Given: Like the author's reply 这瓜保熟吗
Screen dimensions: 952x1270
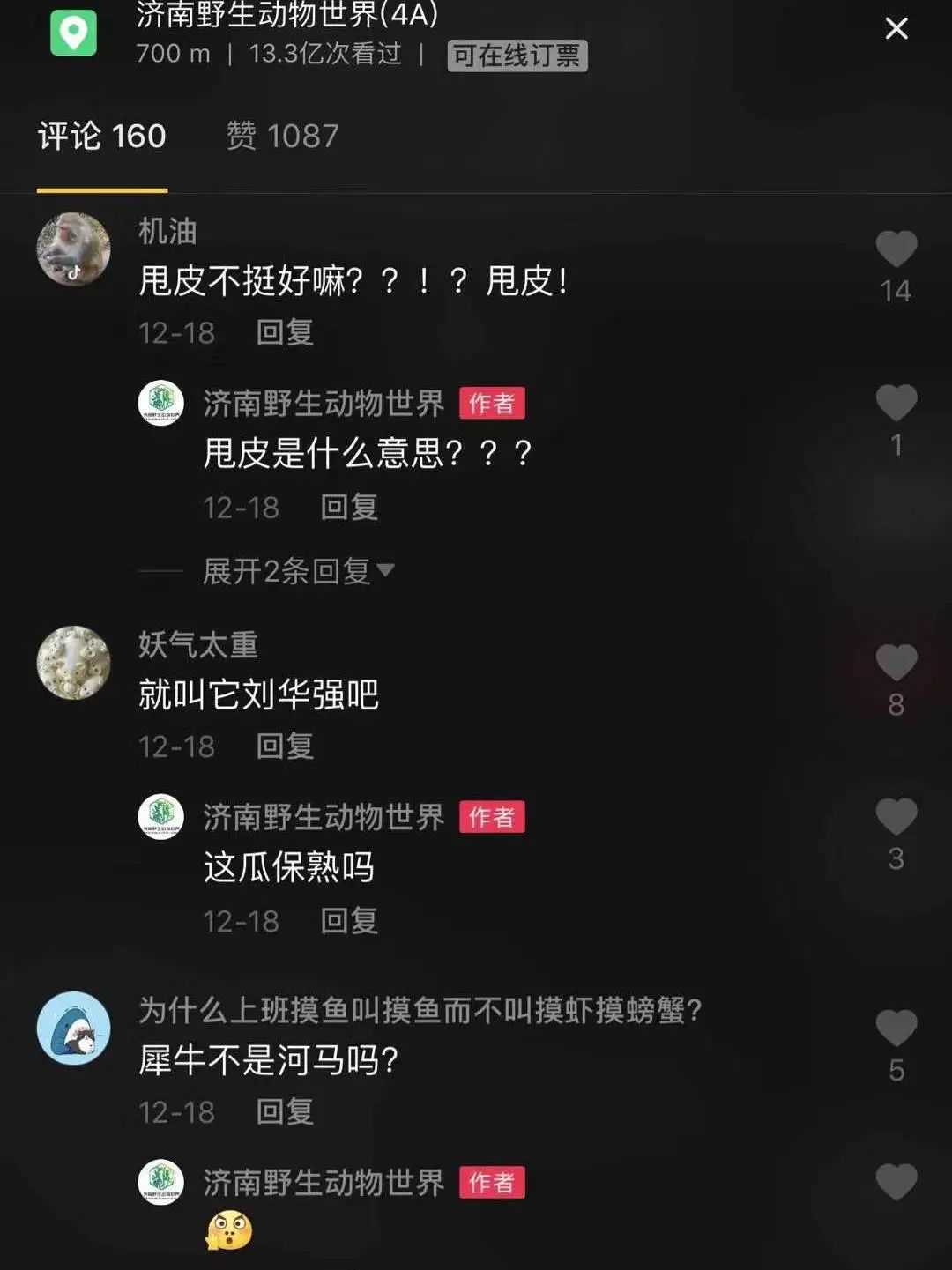Looking at the screenshot, I should [896, 817].
